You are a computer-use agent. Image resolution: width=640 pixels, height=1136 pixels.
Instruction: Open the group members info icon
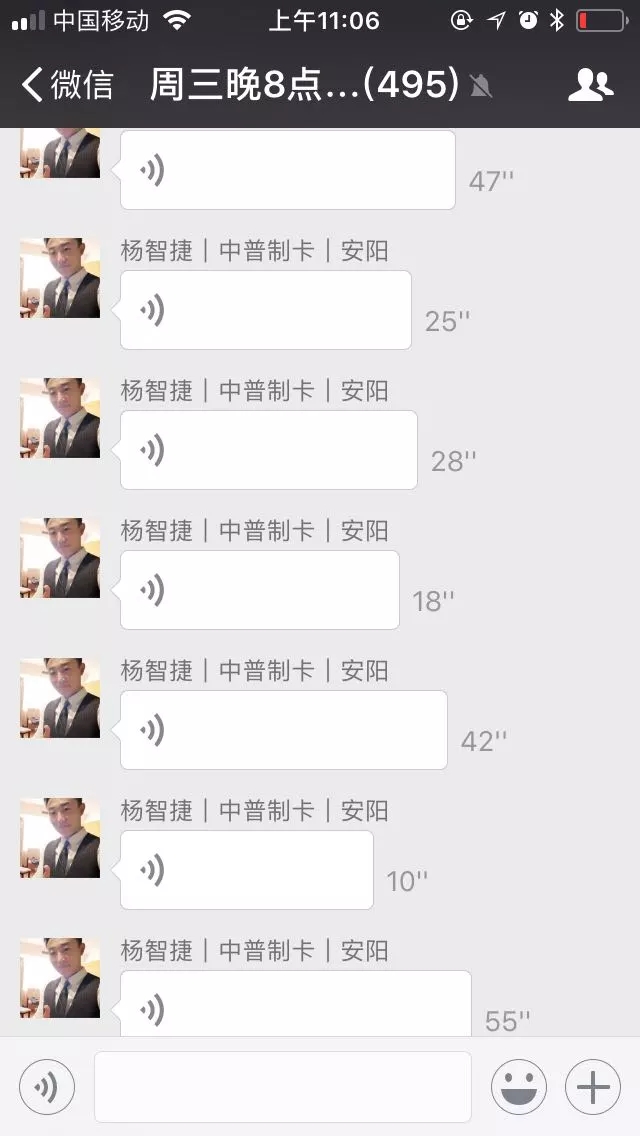(x=590, y=86)
